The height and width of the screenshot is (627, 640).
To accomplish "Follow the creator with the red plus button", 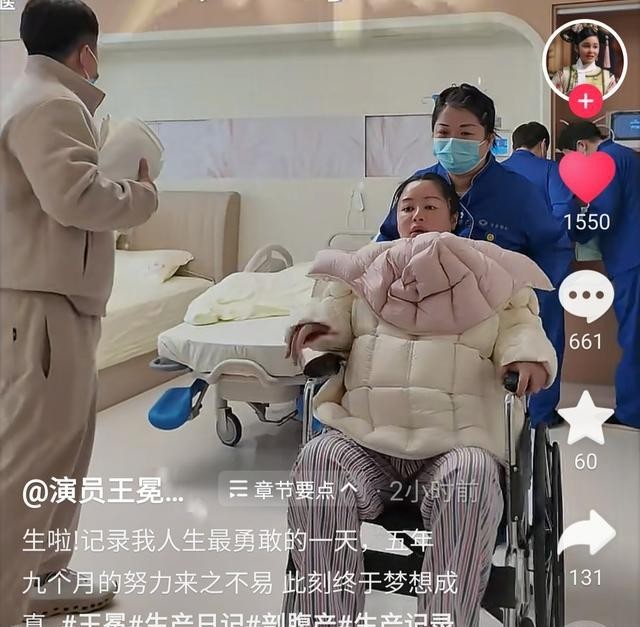I will coord(585,101).
